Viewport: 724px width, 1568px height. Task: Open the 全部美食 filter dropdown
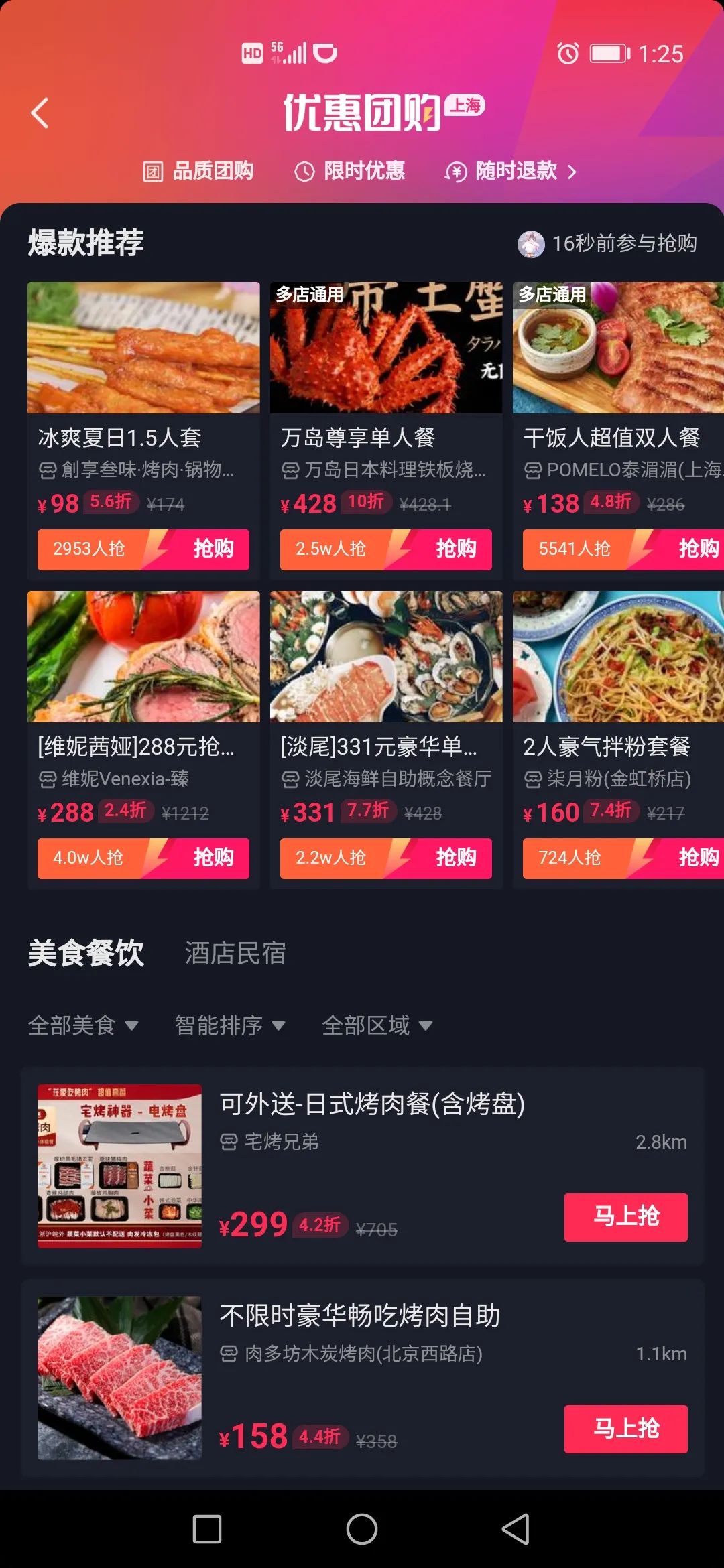click(82, 1025)
